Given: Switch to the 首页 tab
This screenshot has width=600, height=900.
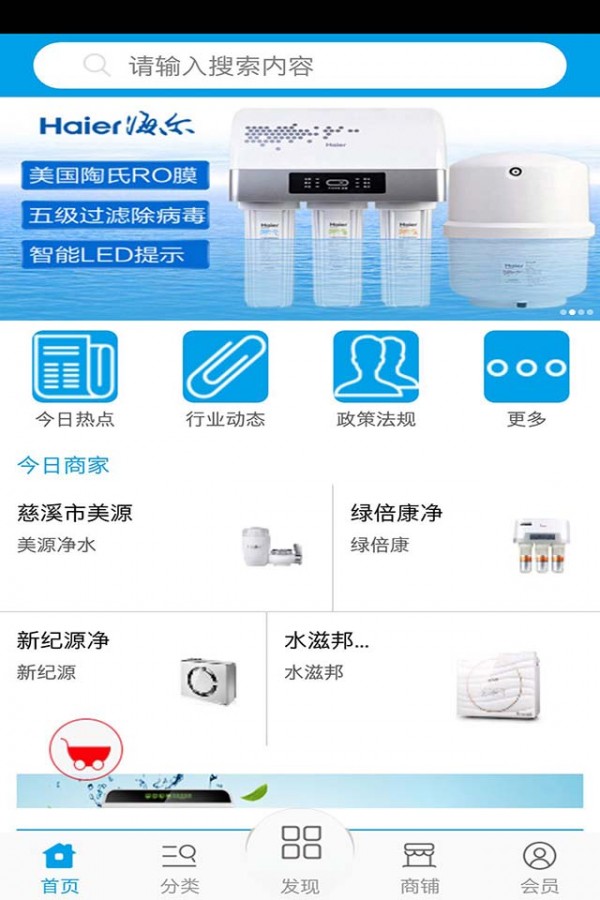Looking at the screenshot, I should (60, 866).
